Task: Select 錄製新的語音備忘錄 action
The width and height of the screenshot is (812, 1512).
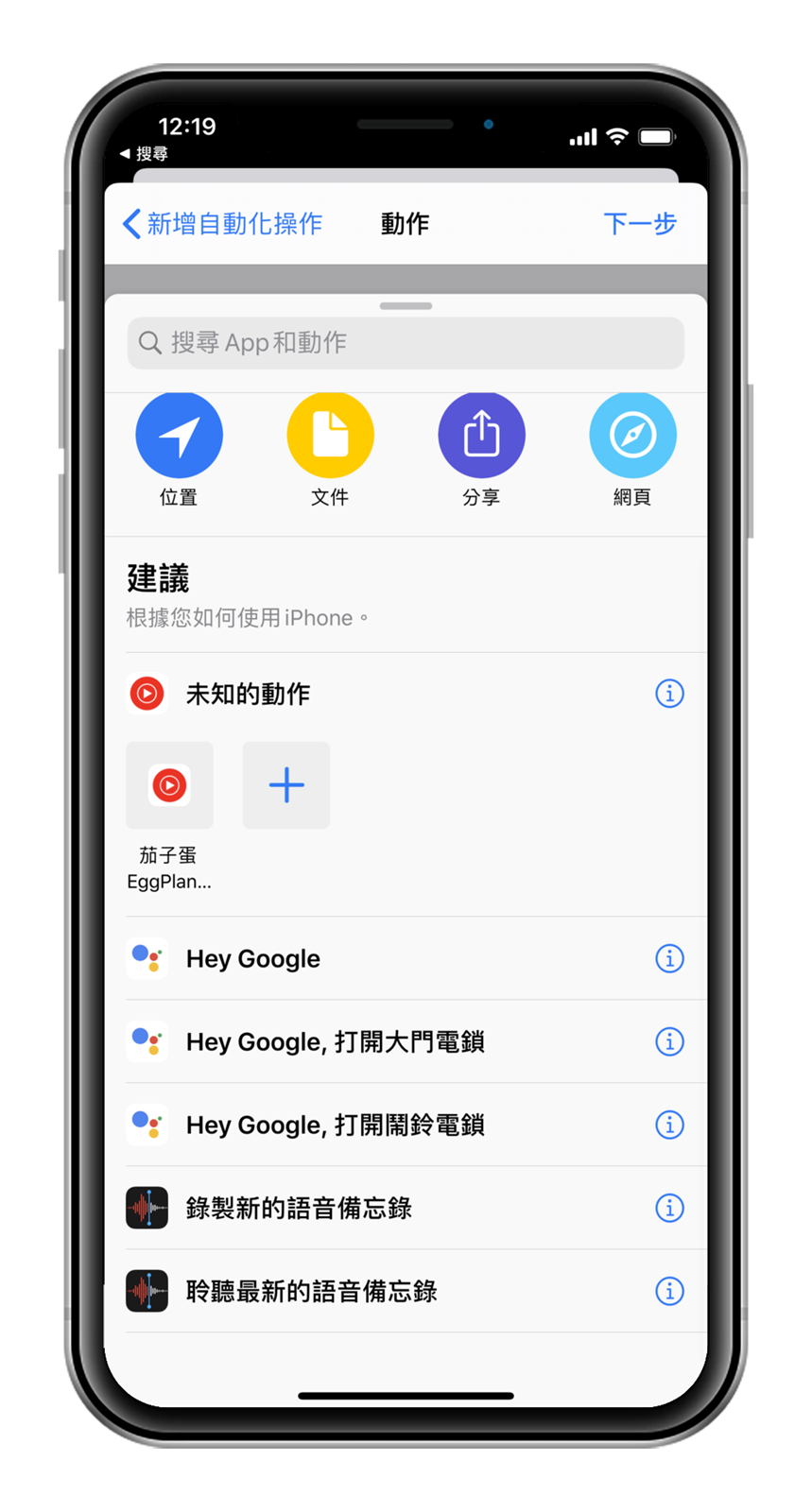Action: (299, 1209)
